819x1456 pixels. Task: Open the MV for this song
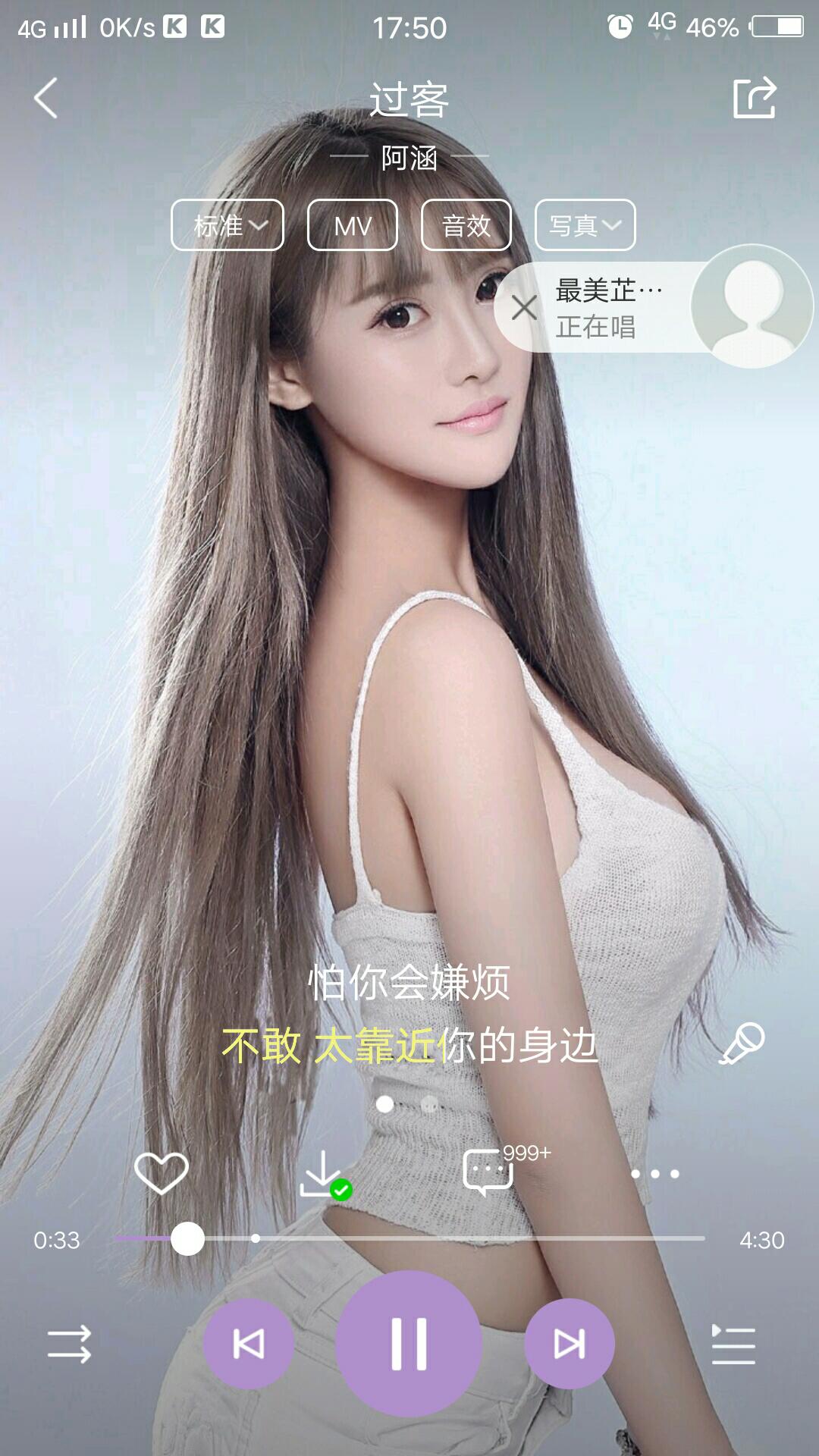click(x=353, y=224)
